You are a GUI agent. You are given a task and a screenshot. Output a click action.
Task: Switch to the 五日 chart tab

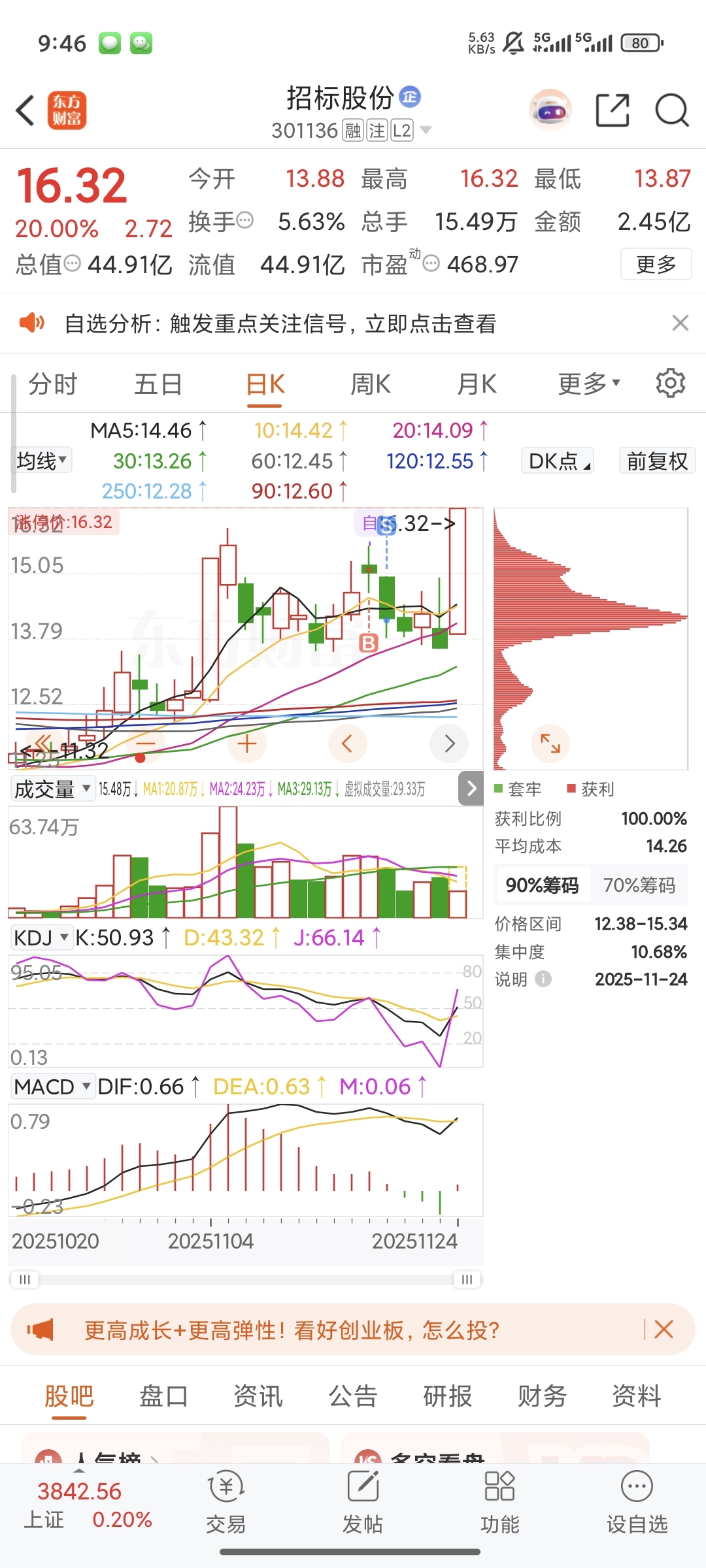(x=158, y=384)
